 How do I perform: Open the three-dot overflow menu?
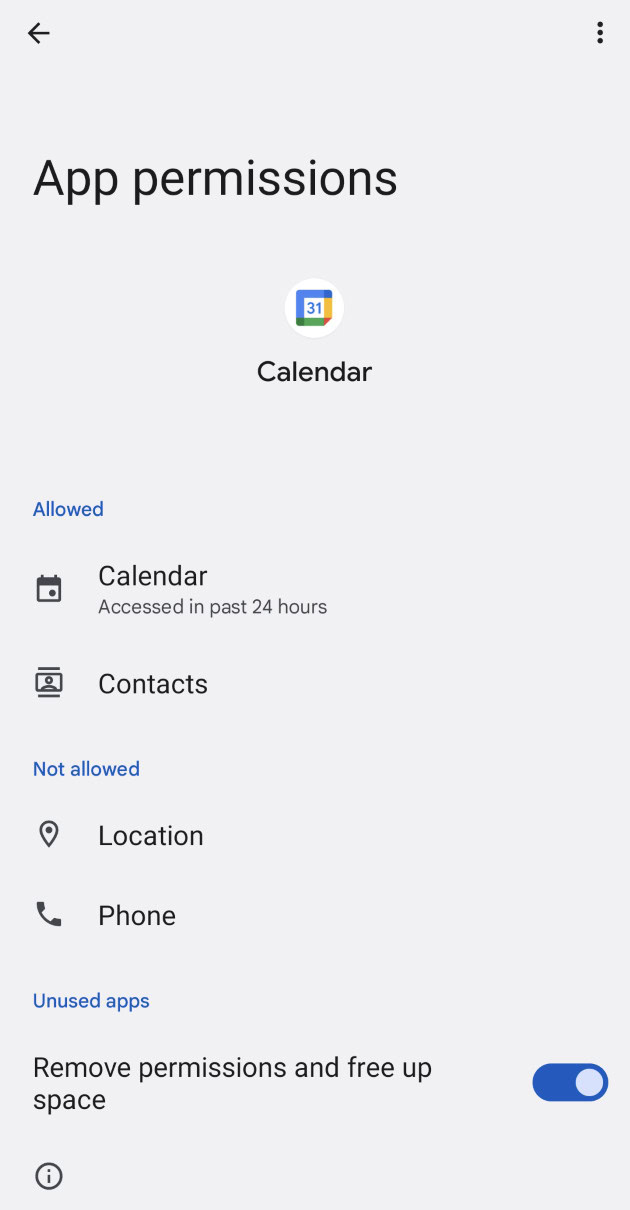pyautogui.click(x=600, y=33)
